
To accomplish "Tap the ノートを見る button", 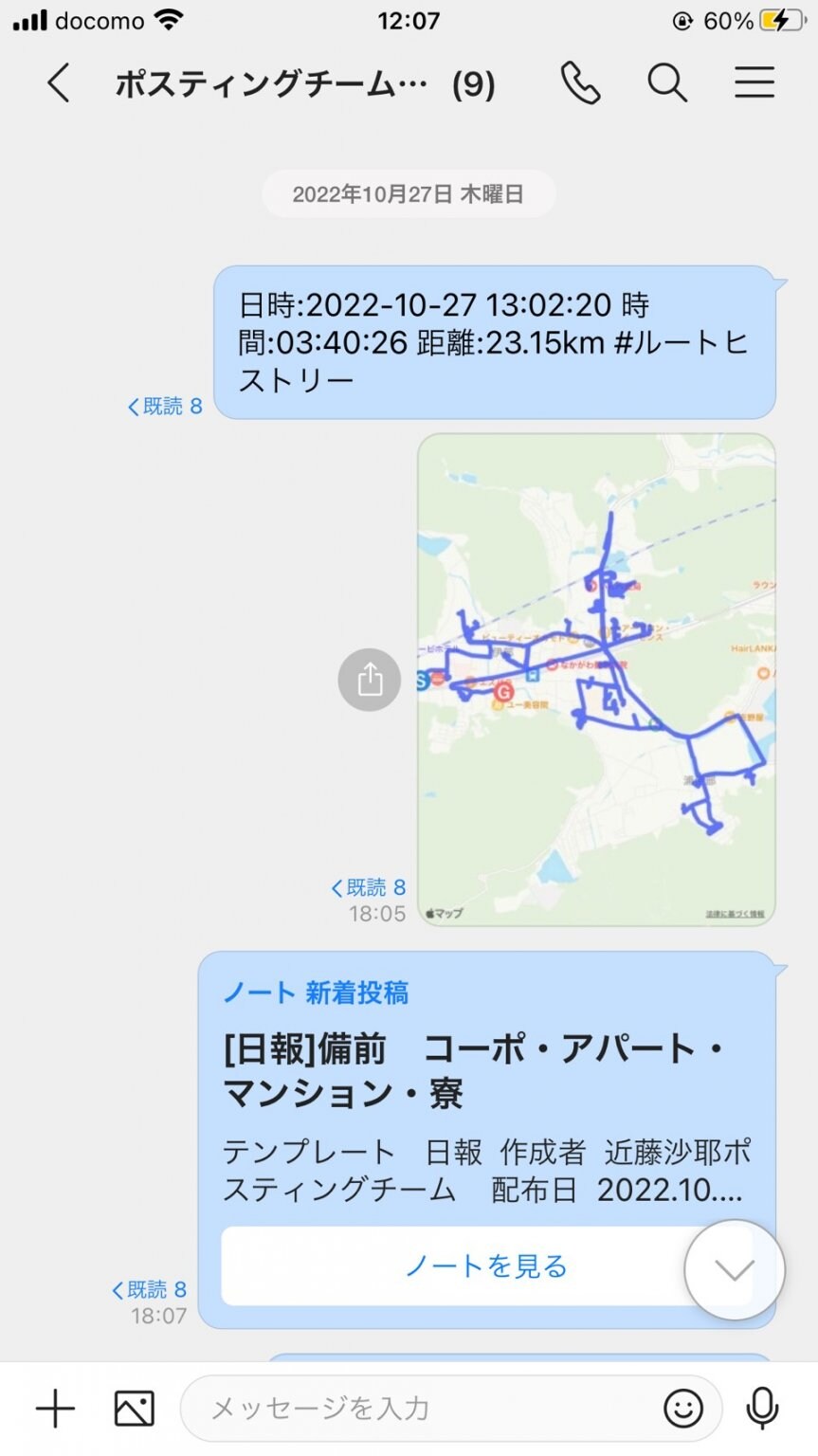I will (x=485, y=1266).
